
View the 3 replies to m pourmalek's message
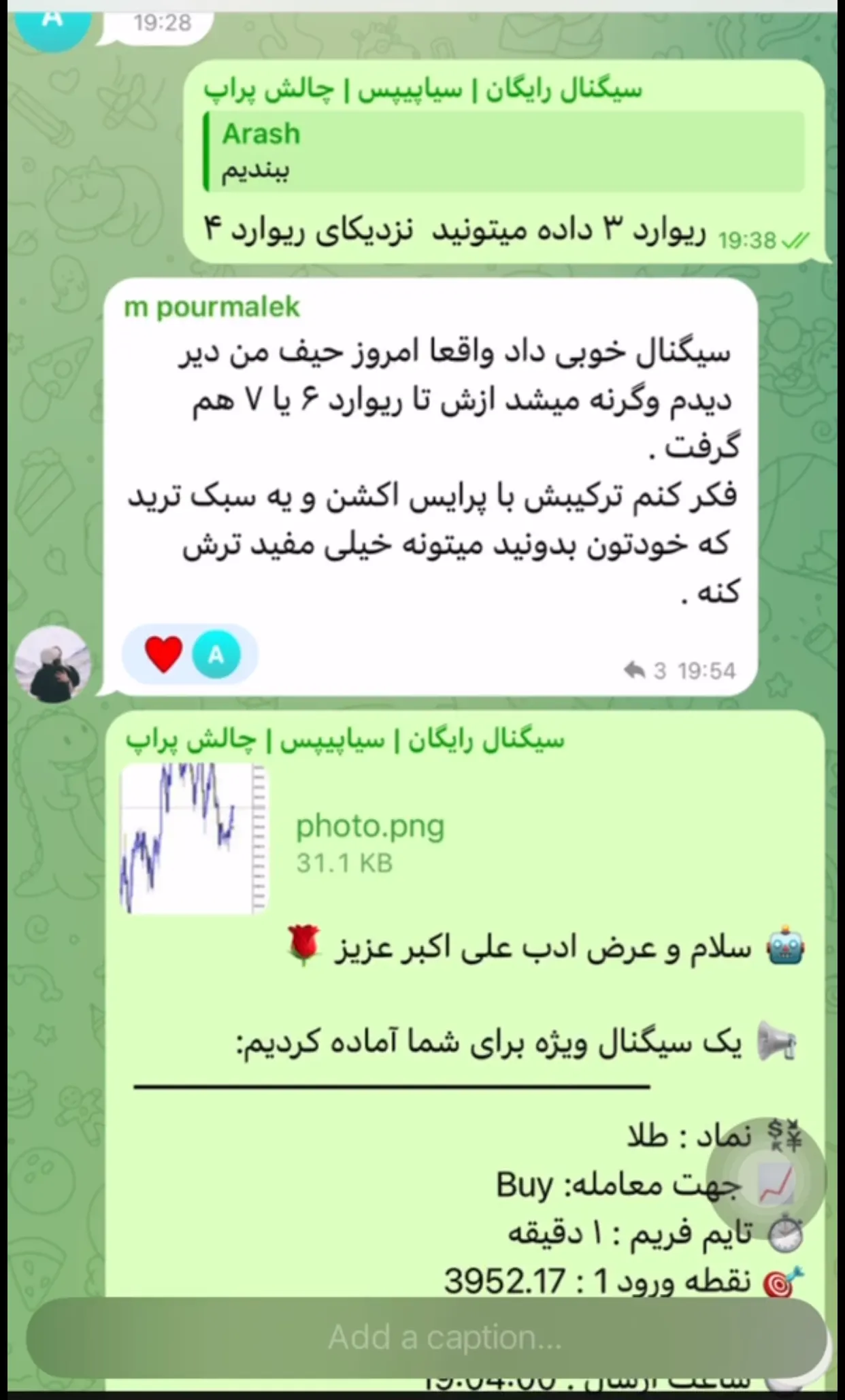tap(645, 671)
